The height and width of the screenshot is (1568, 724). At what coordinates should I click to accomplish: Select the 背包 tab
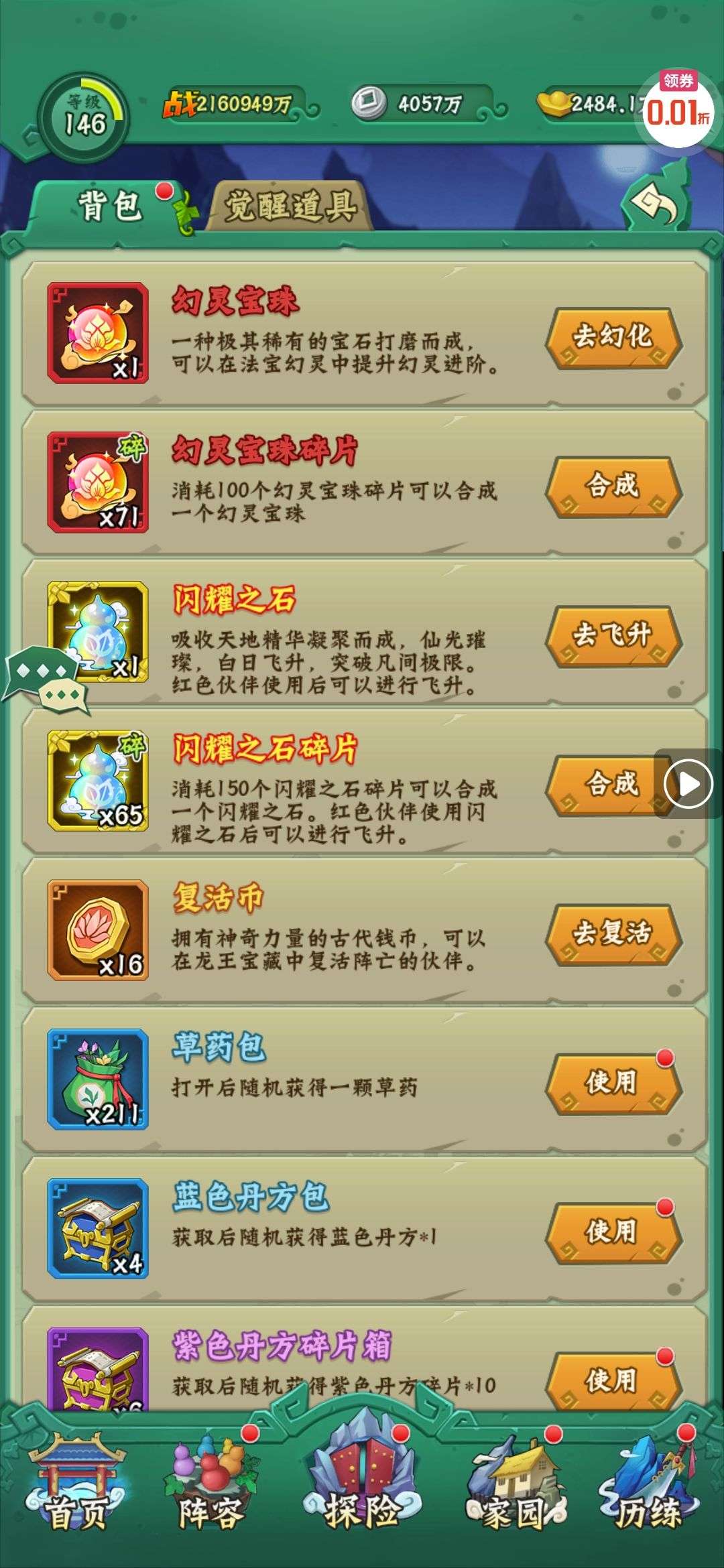[x=109, y=205]
